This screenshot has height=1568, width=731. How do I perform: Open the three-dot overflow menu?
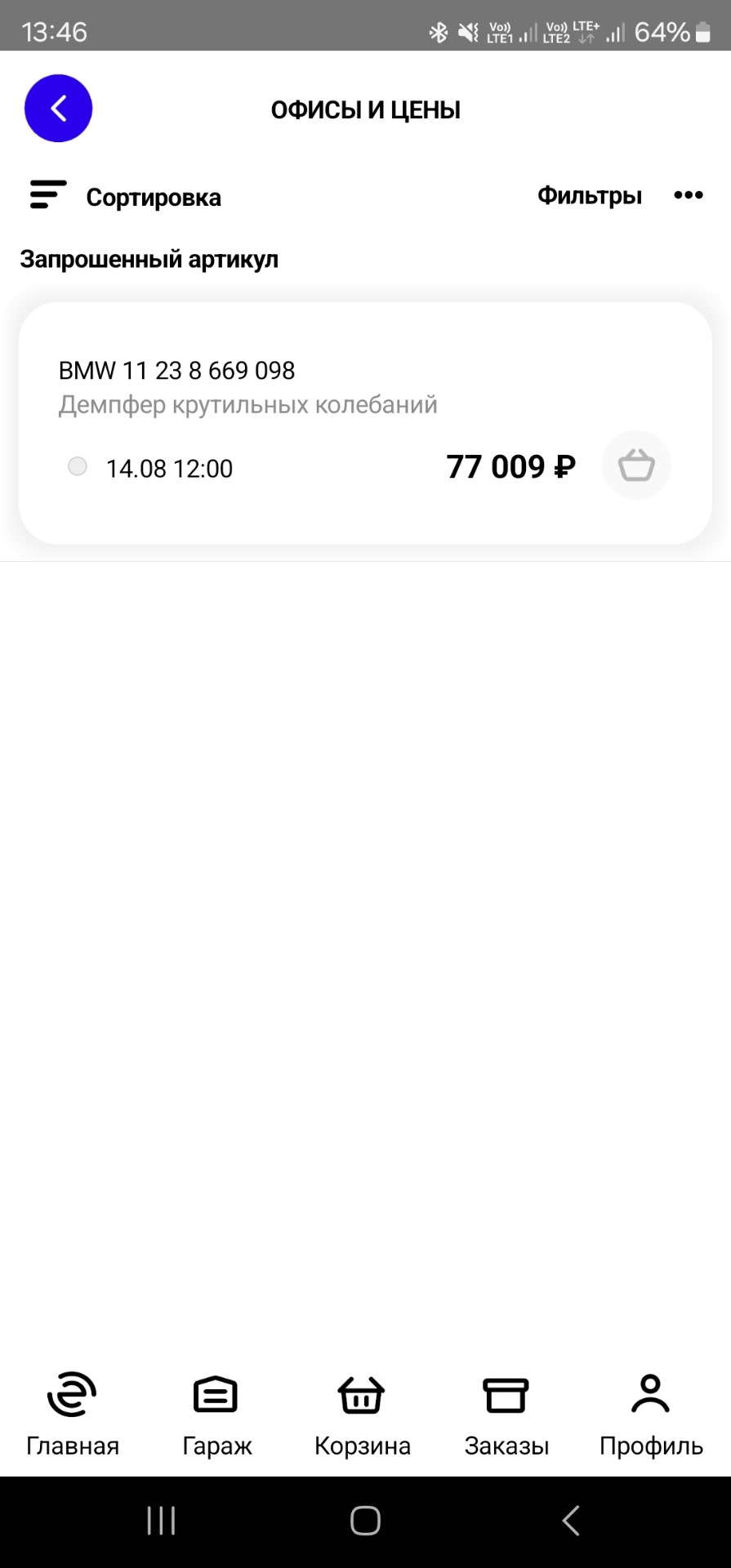[x=688, y=195]
